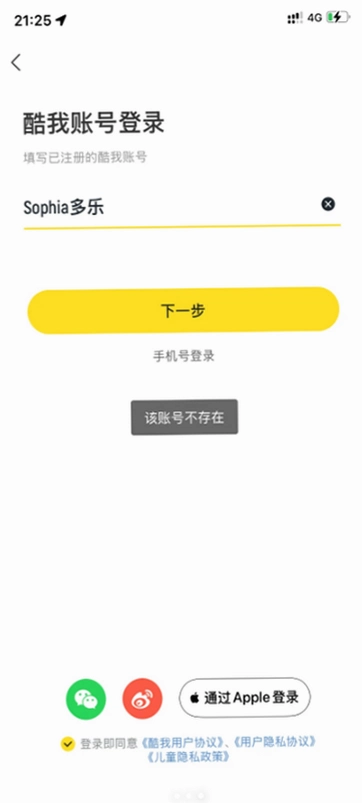Screen dimensions: 362x803
Task: Log in with the WeChat icon
Action: coord(86,699)
